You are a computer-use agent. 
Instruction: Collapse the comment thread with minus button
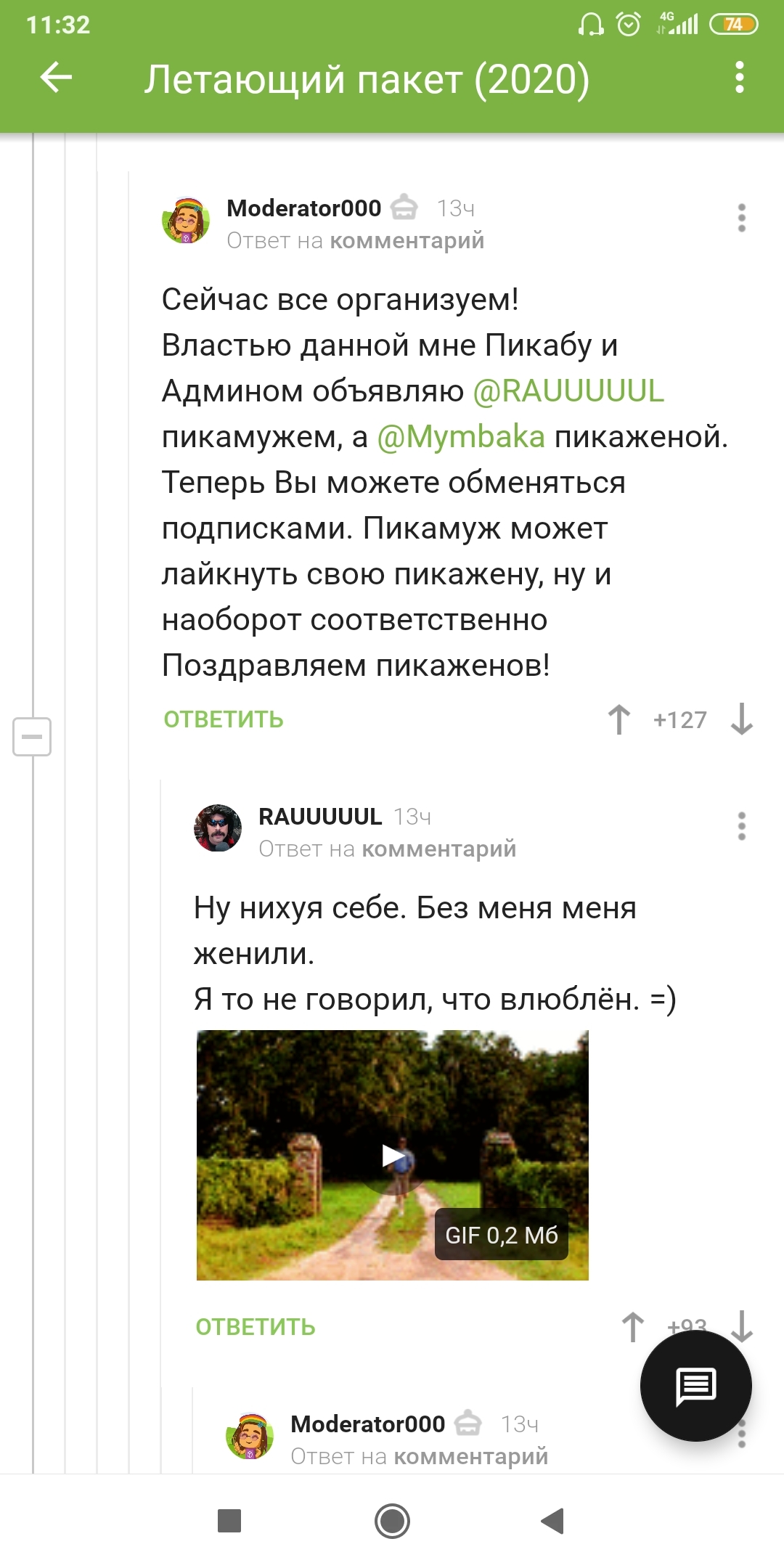coord(32,737)
